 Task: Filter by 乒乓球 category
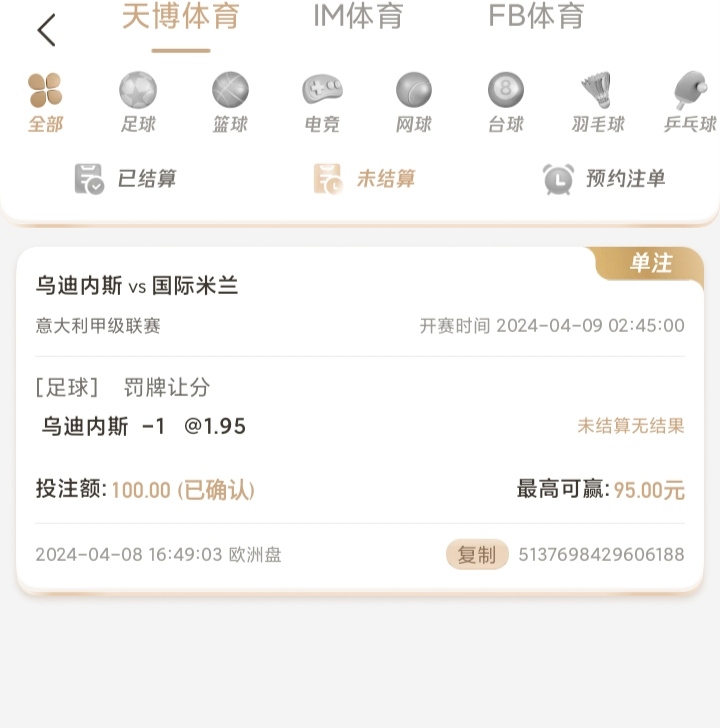click(x=690, y=103)
